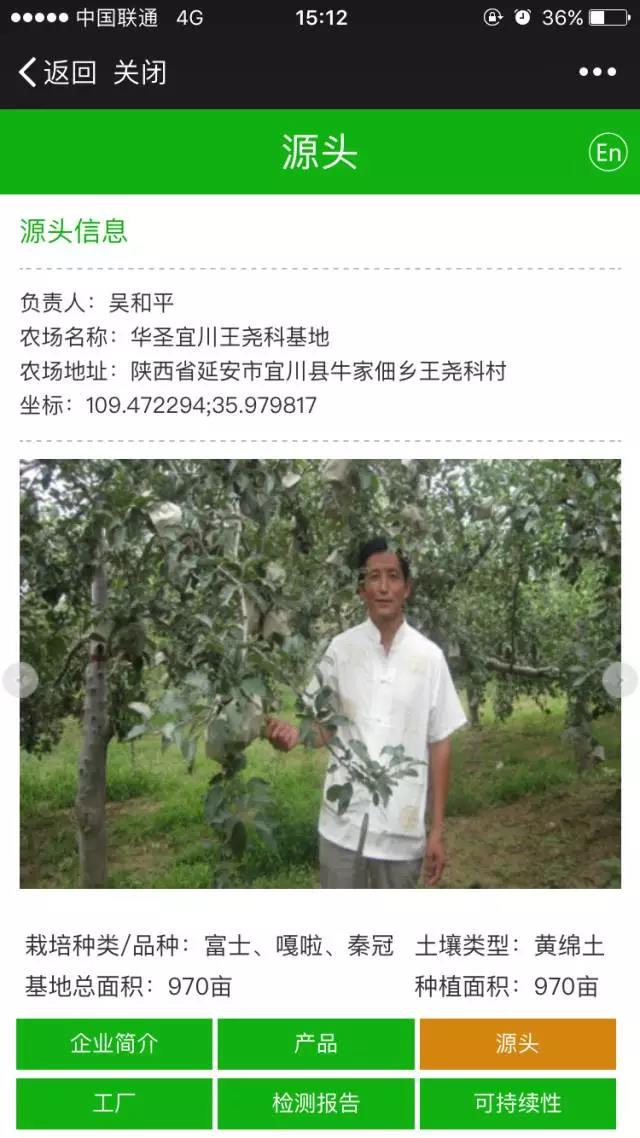Image resolution: width=640 pixels, height=1138 pixels.
Task: View the 检测报告 section
Action: tap(316, 1103)
